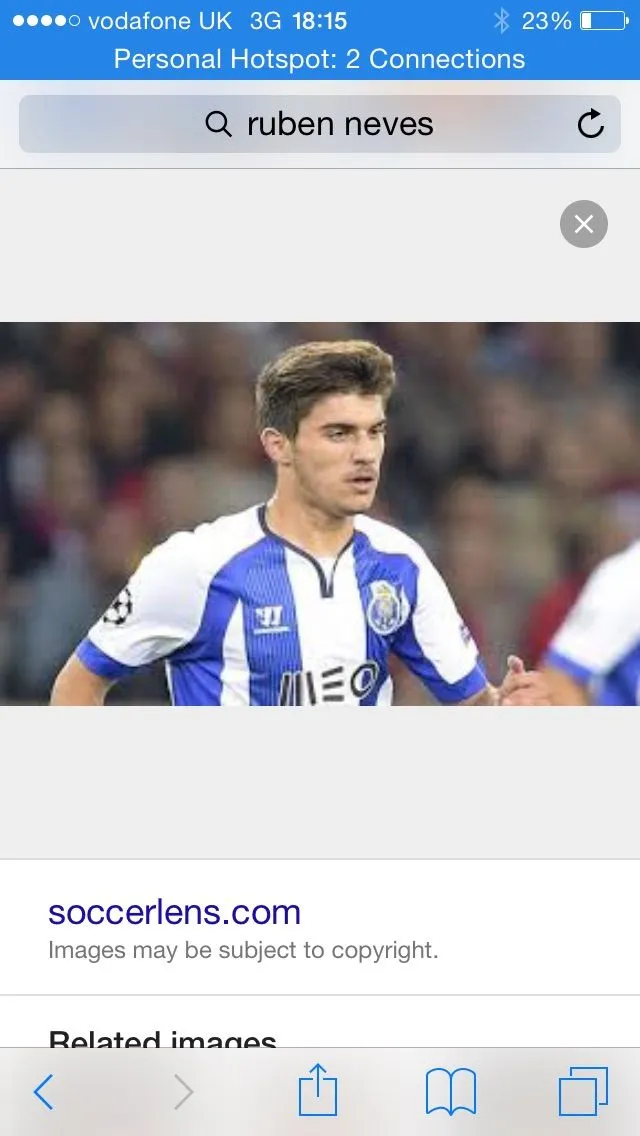Close the image preview
640x1136 pixels.
(583, 224)
